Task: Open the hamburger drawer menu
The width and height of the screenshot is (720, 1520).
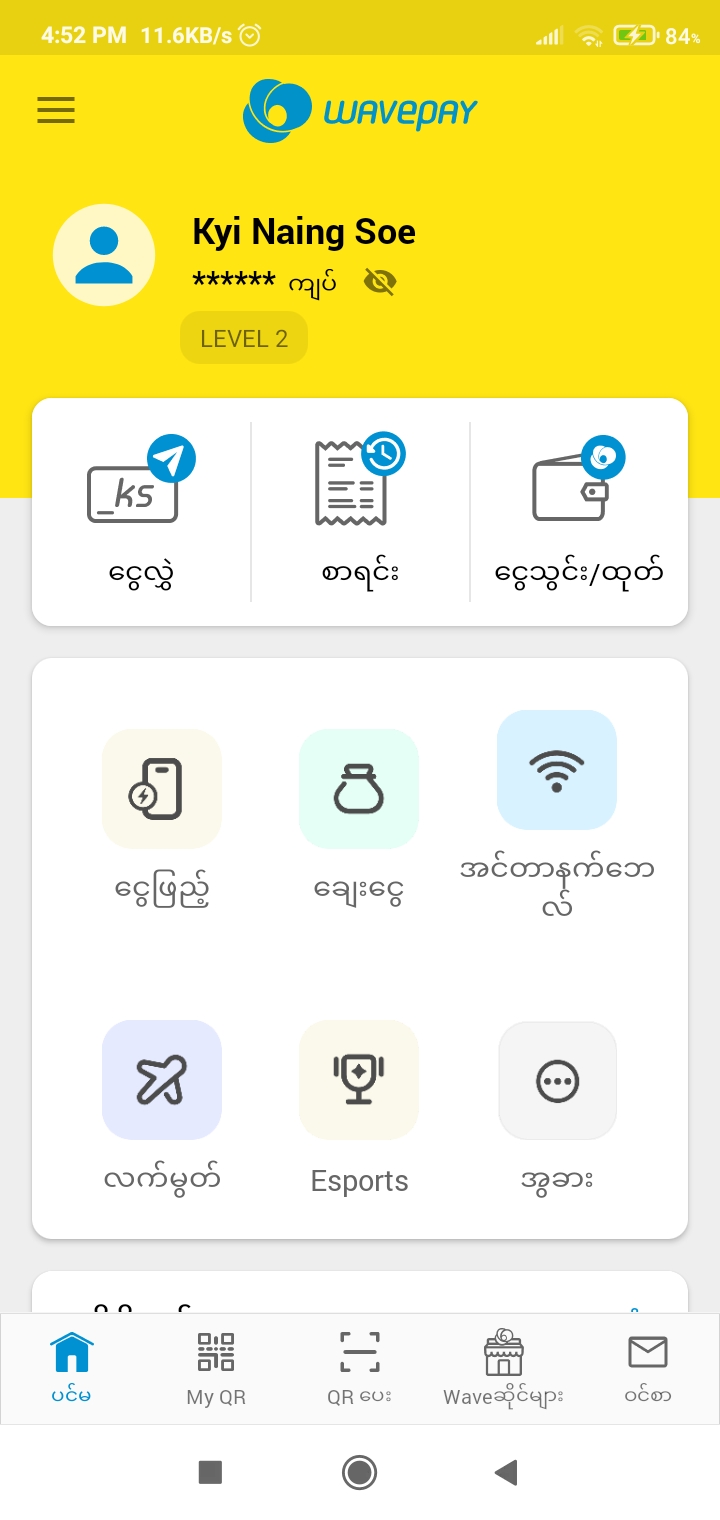Action: [x=56, y=110]
